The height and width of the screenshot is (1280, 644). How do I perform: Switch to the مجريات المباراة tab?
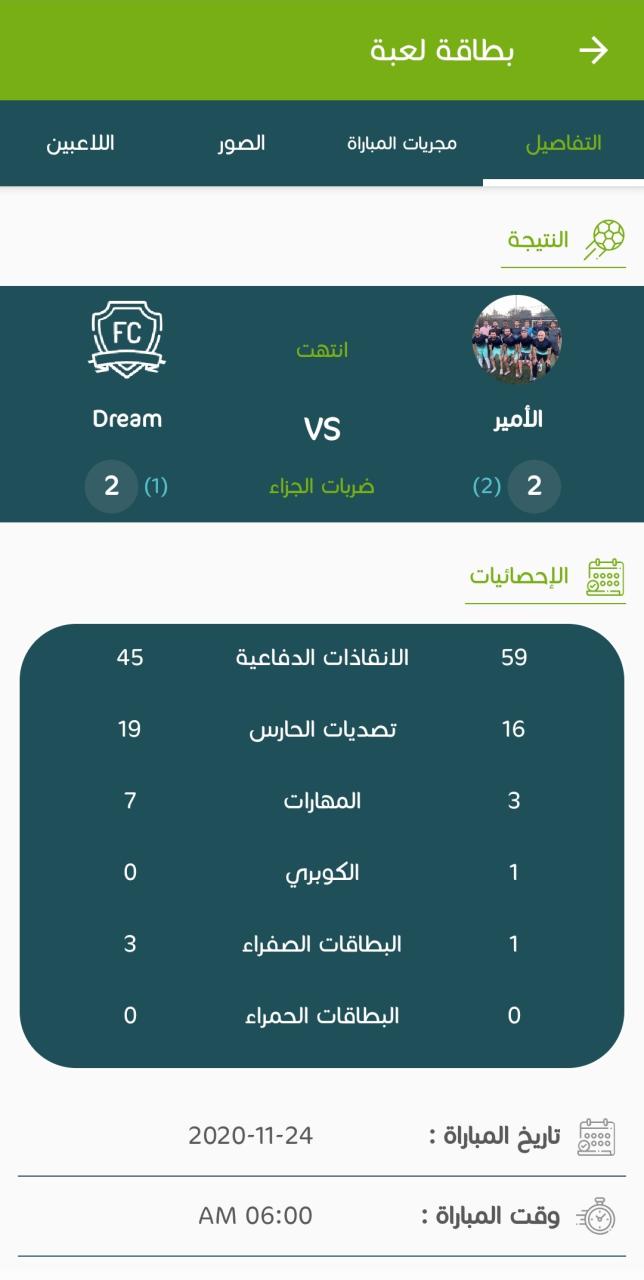(402, 143)
